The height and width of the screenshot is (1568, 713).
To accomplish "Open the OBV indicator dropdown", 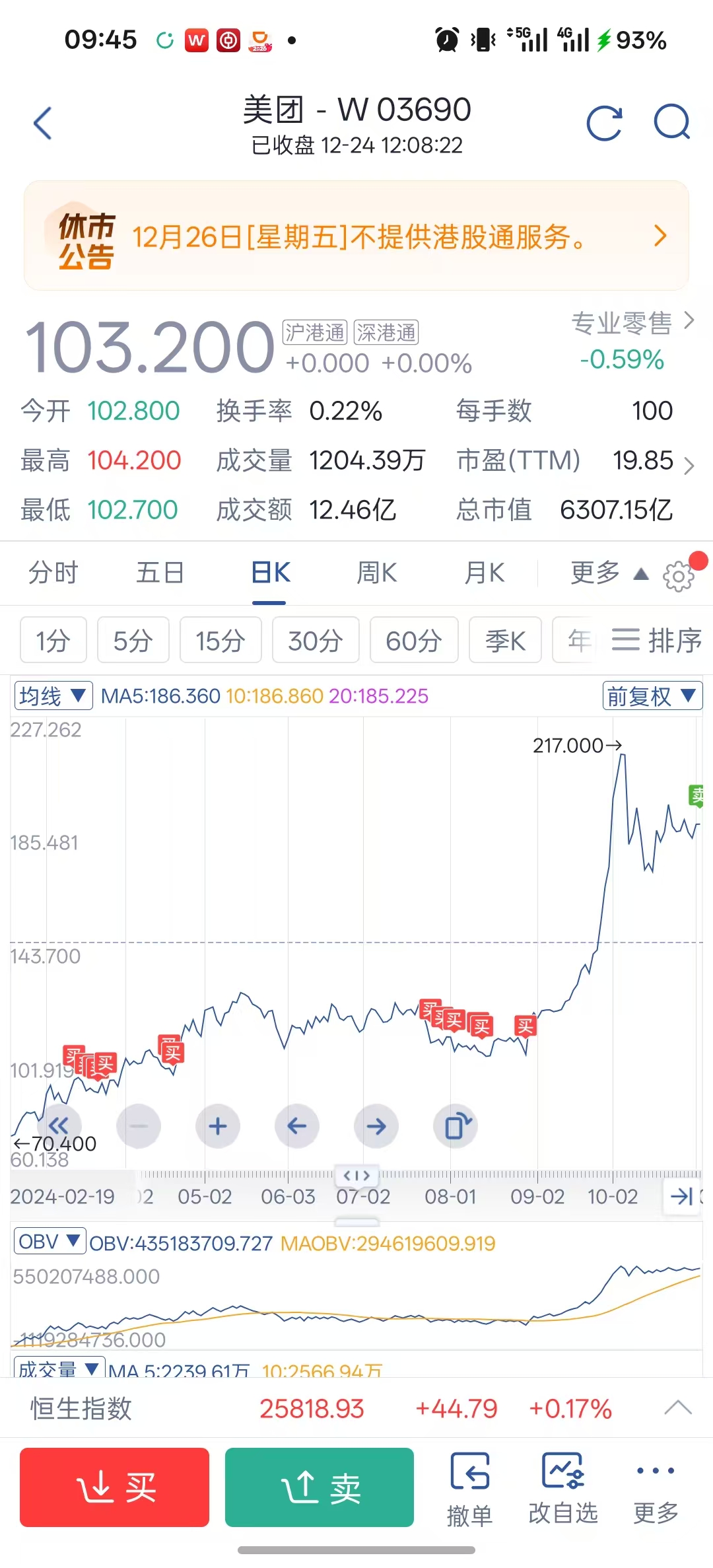I will point(50,1242).
